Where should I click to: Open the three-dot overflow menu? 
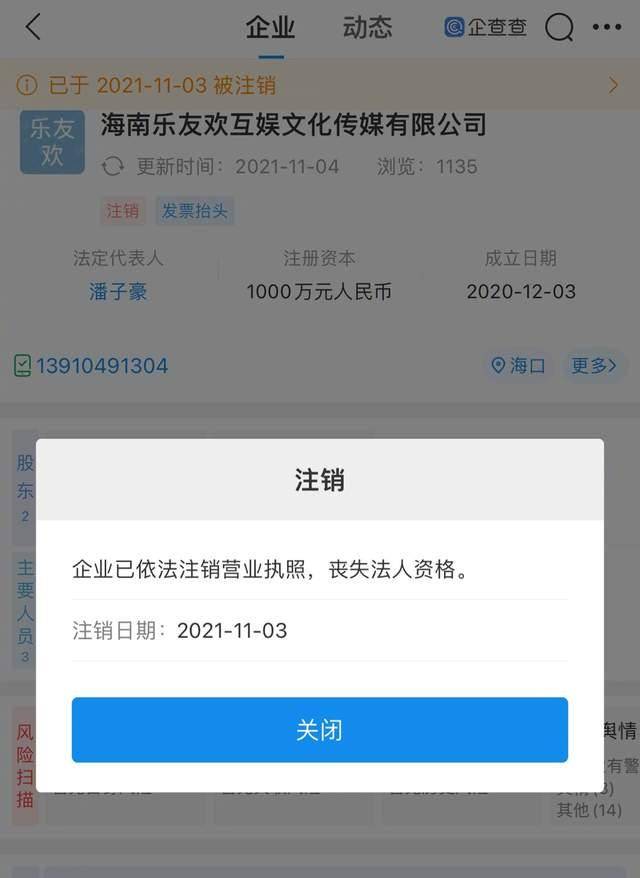(x=607, y=28)
